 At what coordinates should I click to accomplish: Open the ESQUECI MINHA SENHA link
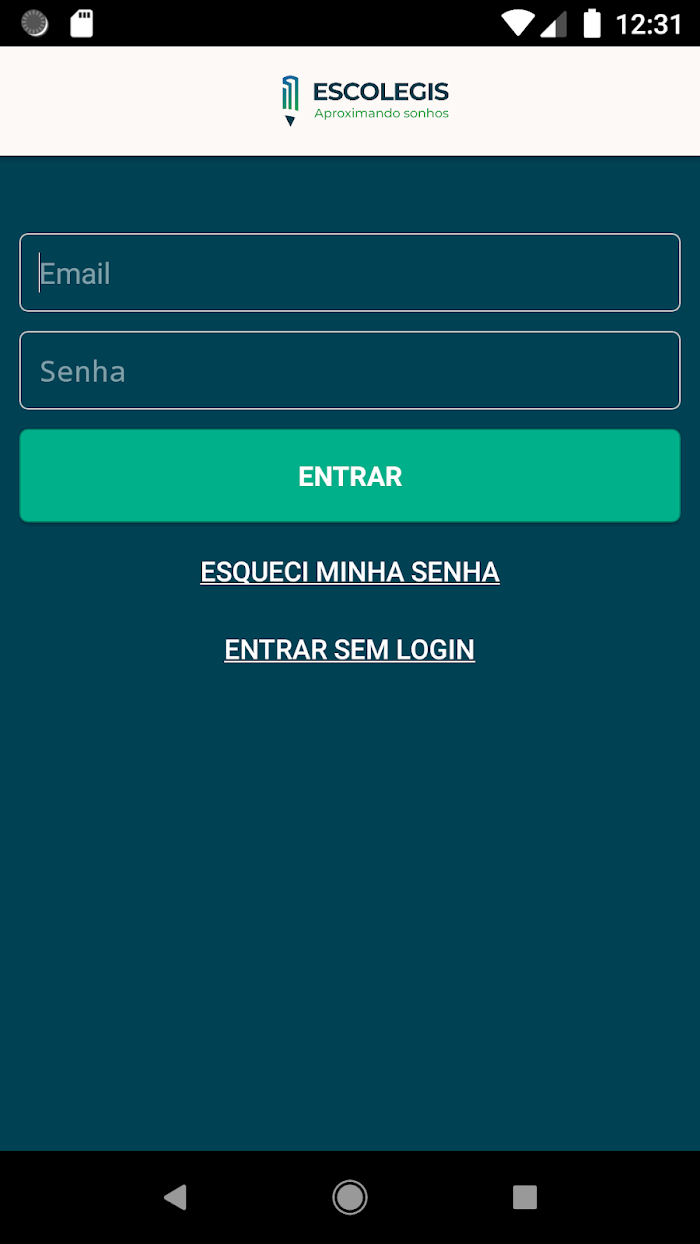coord(350,572)
